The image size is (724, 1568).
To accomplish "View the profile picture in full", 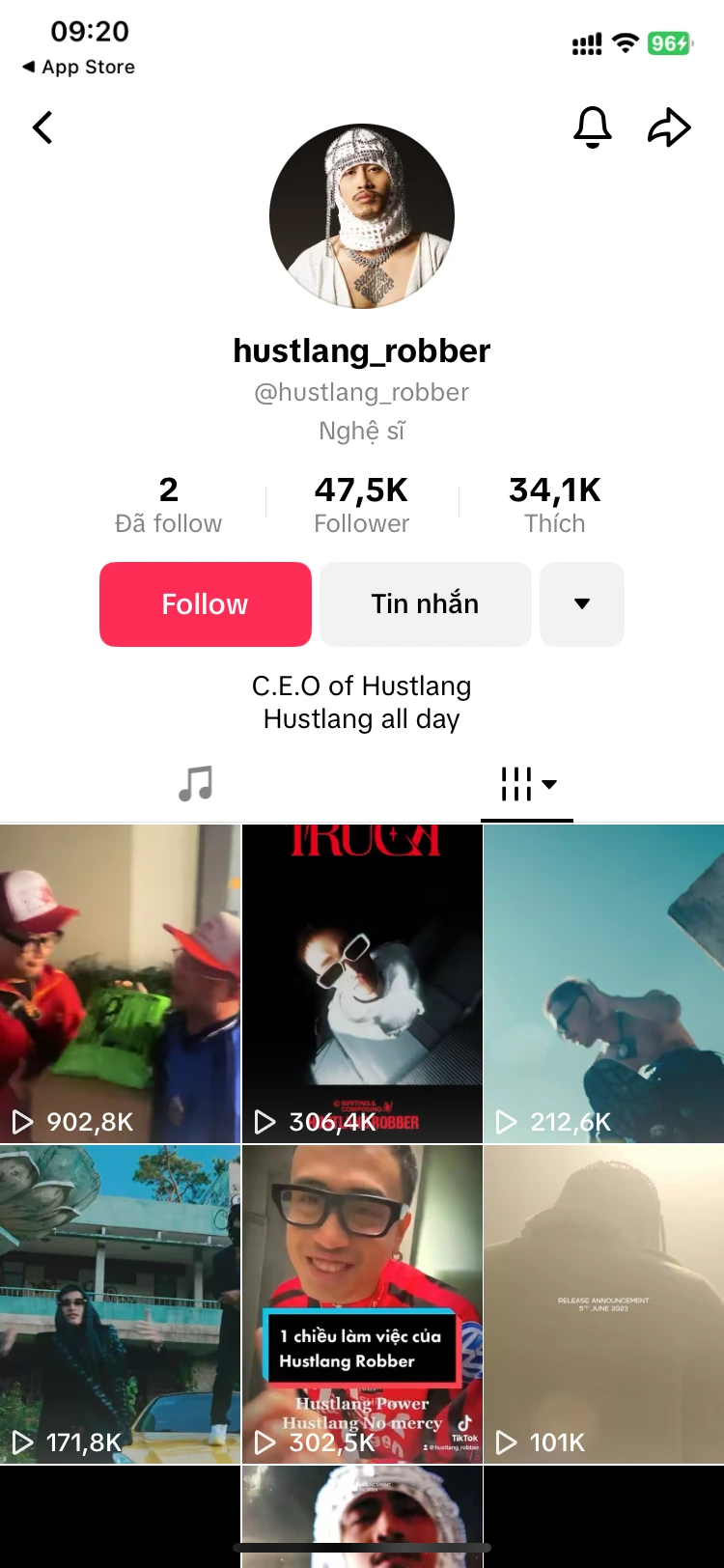I will point(362,216).
